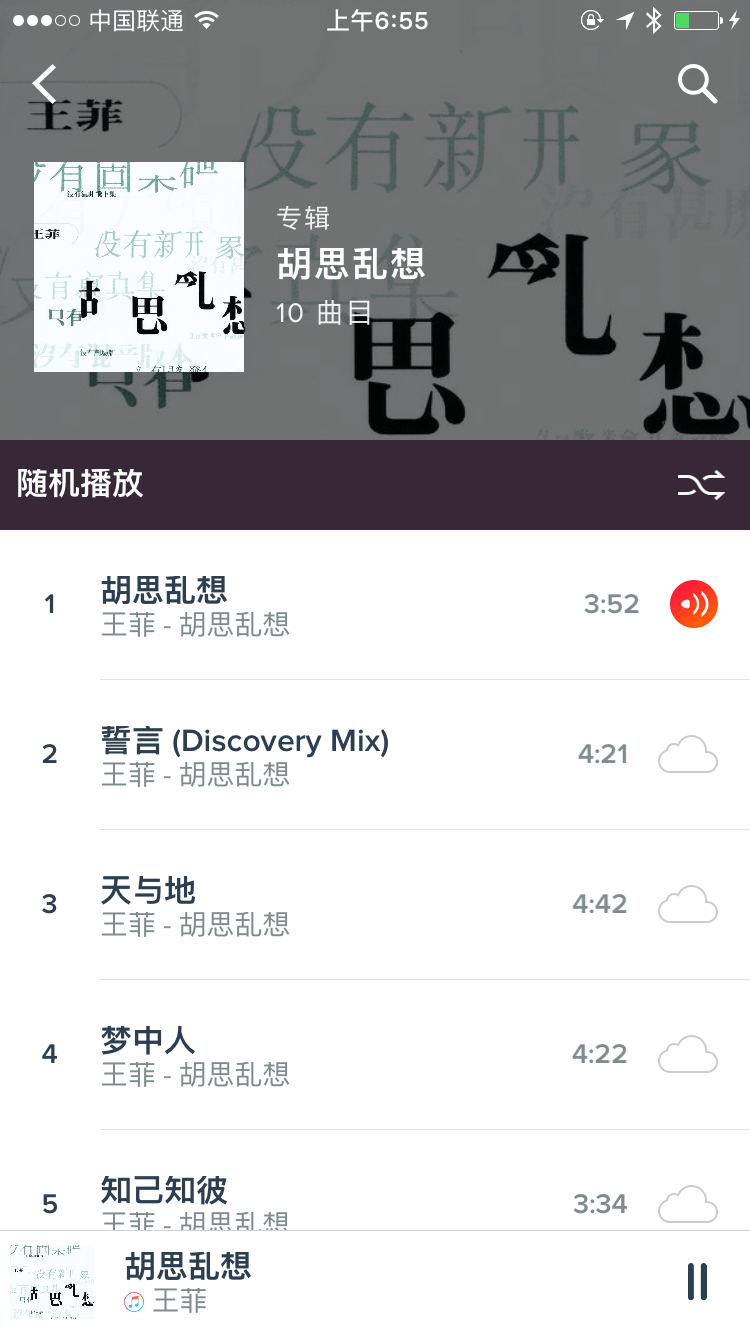Tap the cloud icon beside 誓言 (Discovery Mix)
Viewport: 750px width, 1334px height.
tap(688, 754)
